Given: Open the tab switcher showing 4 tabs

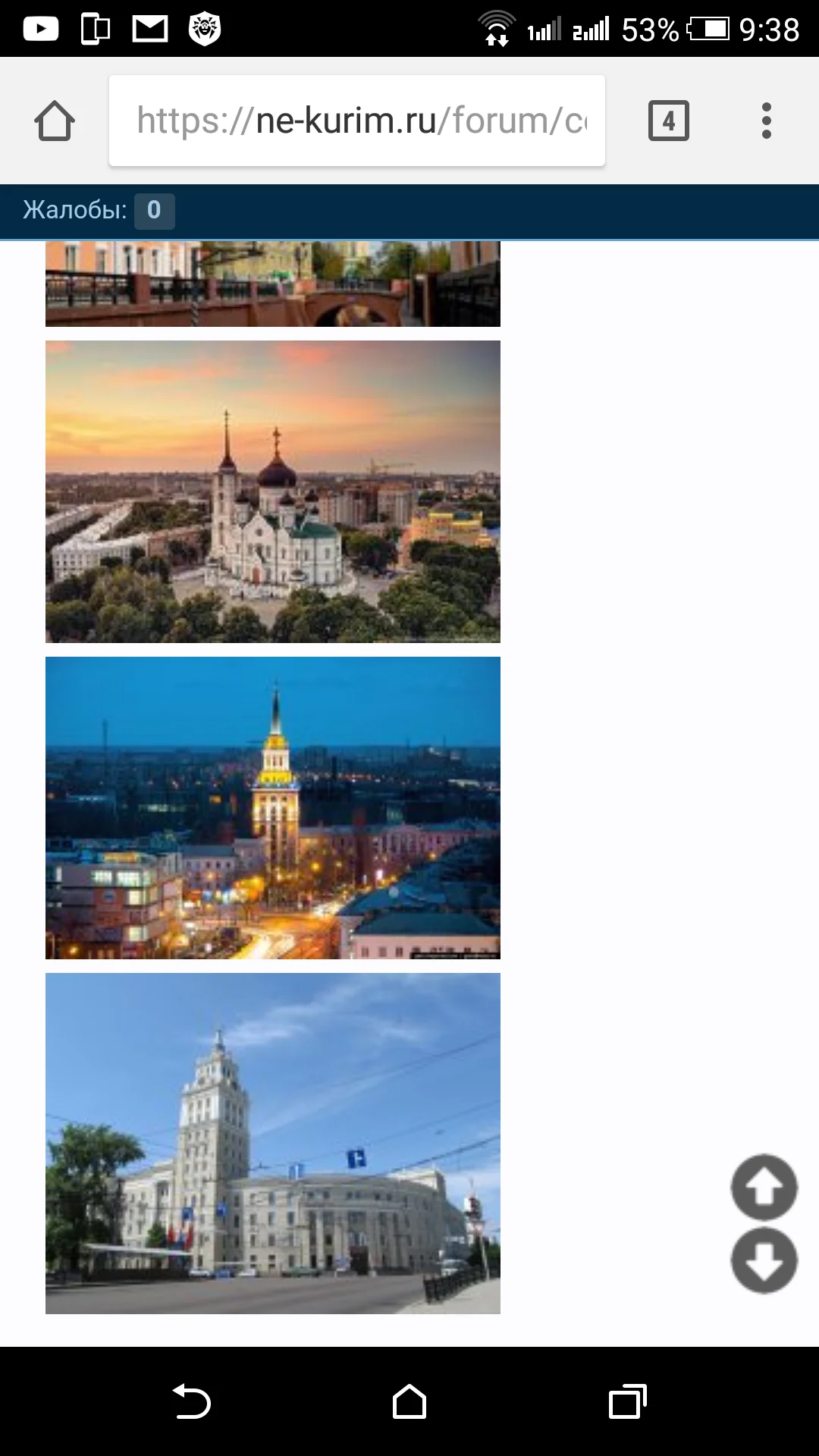Looking at the screenshot, I should tap(668, 120).
